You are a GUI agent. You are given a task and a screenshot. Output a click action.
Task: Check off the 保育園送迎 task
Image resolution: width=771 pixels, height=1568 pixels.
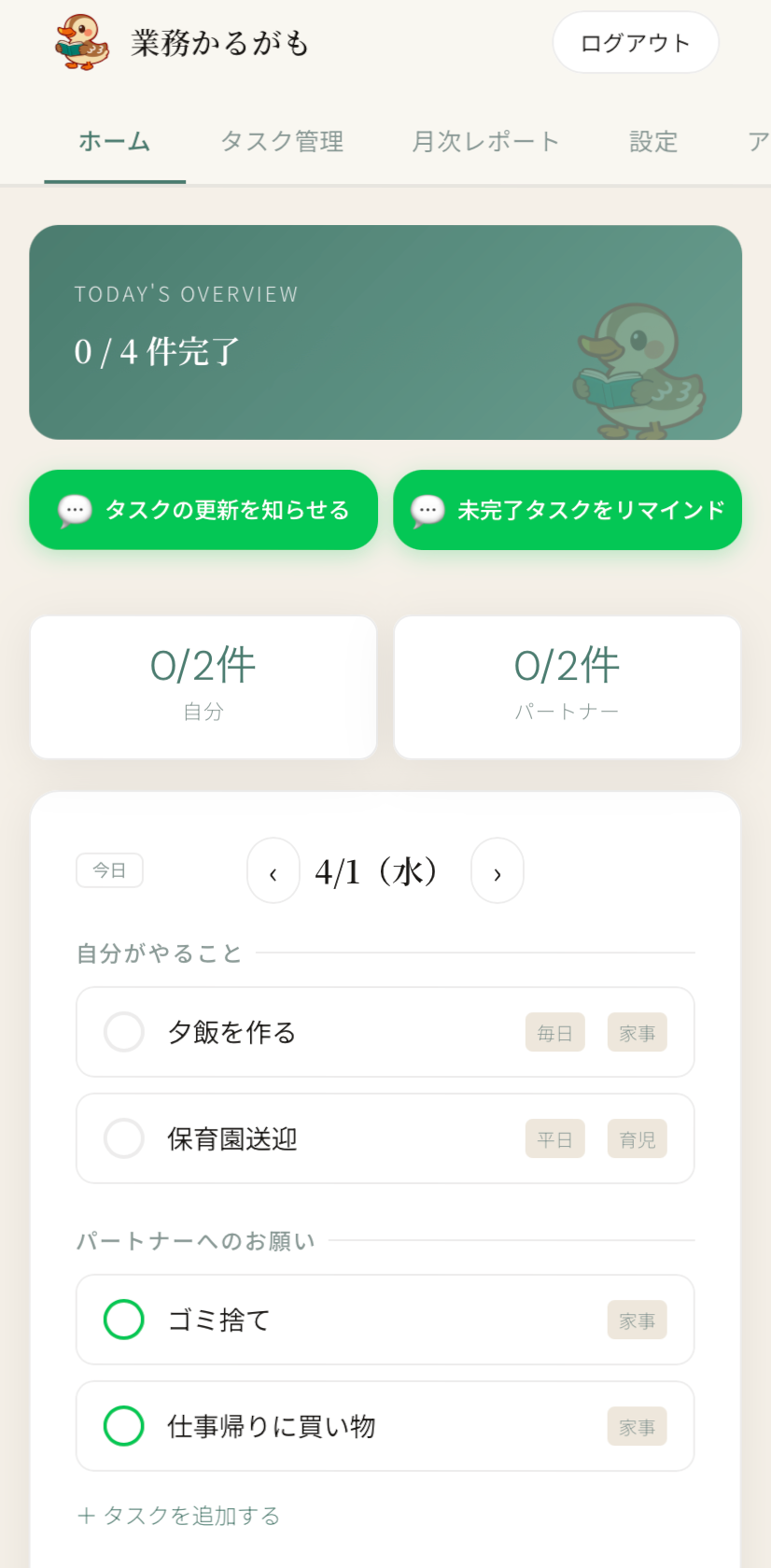coord(124,1138)
